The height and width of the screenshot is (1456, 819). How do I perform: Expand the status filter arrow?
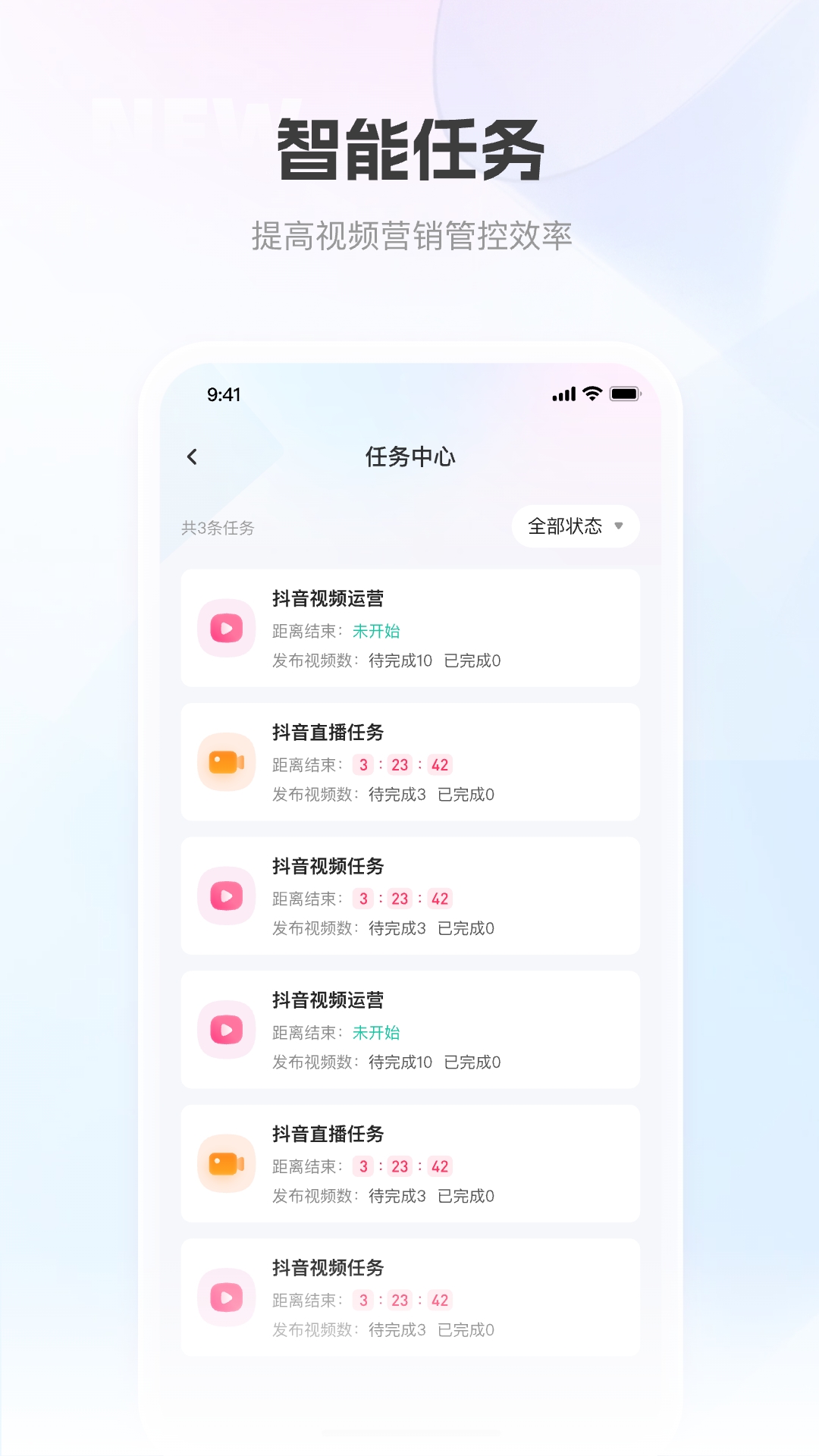coord(620,526)
